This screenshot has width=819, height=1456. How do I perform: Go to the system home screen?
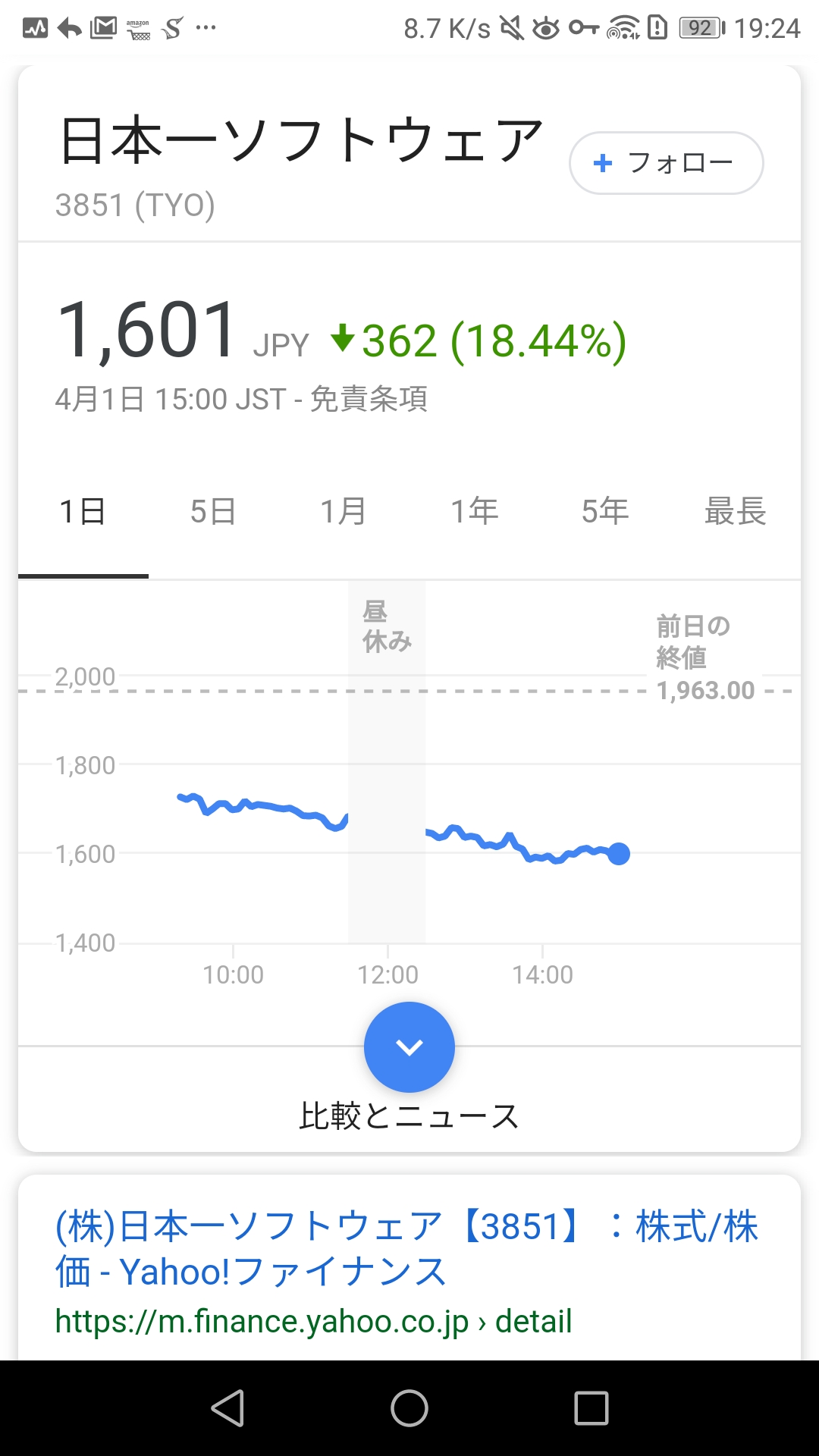(409, 1408)
